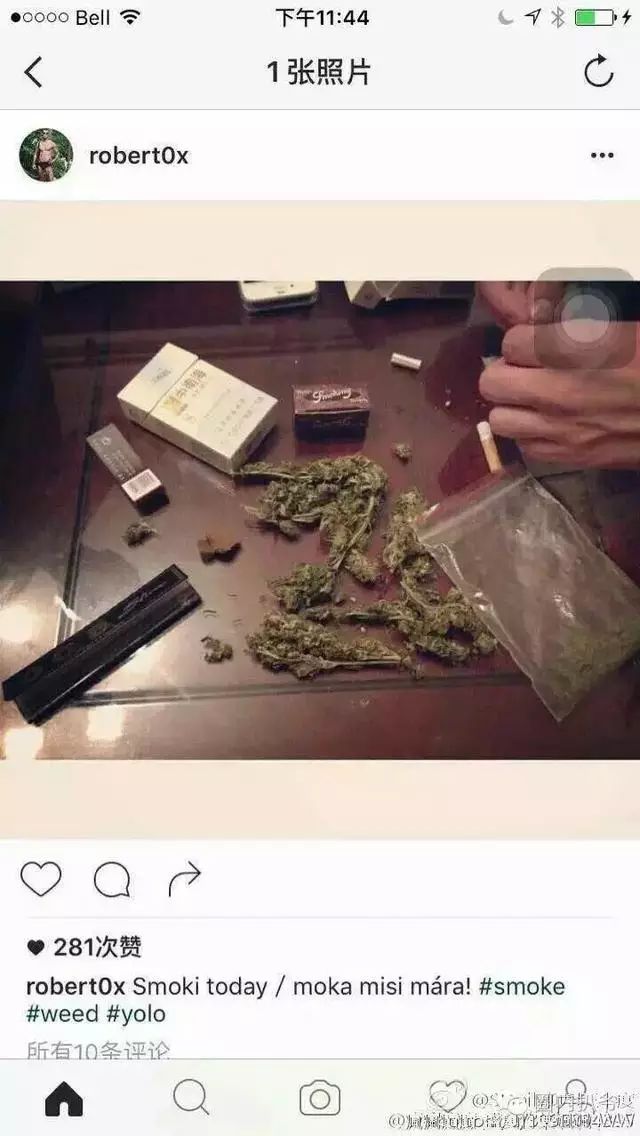Switch to the Home tab
This screenshot has height=1136, width=640.
(64, 1099)
